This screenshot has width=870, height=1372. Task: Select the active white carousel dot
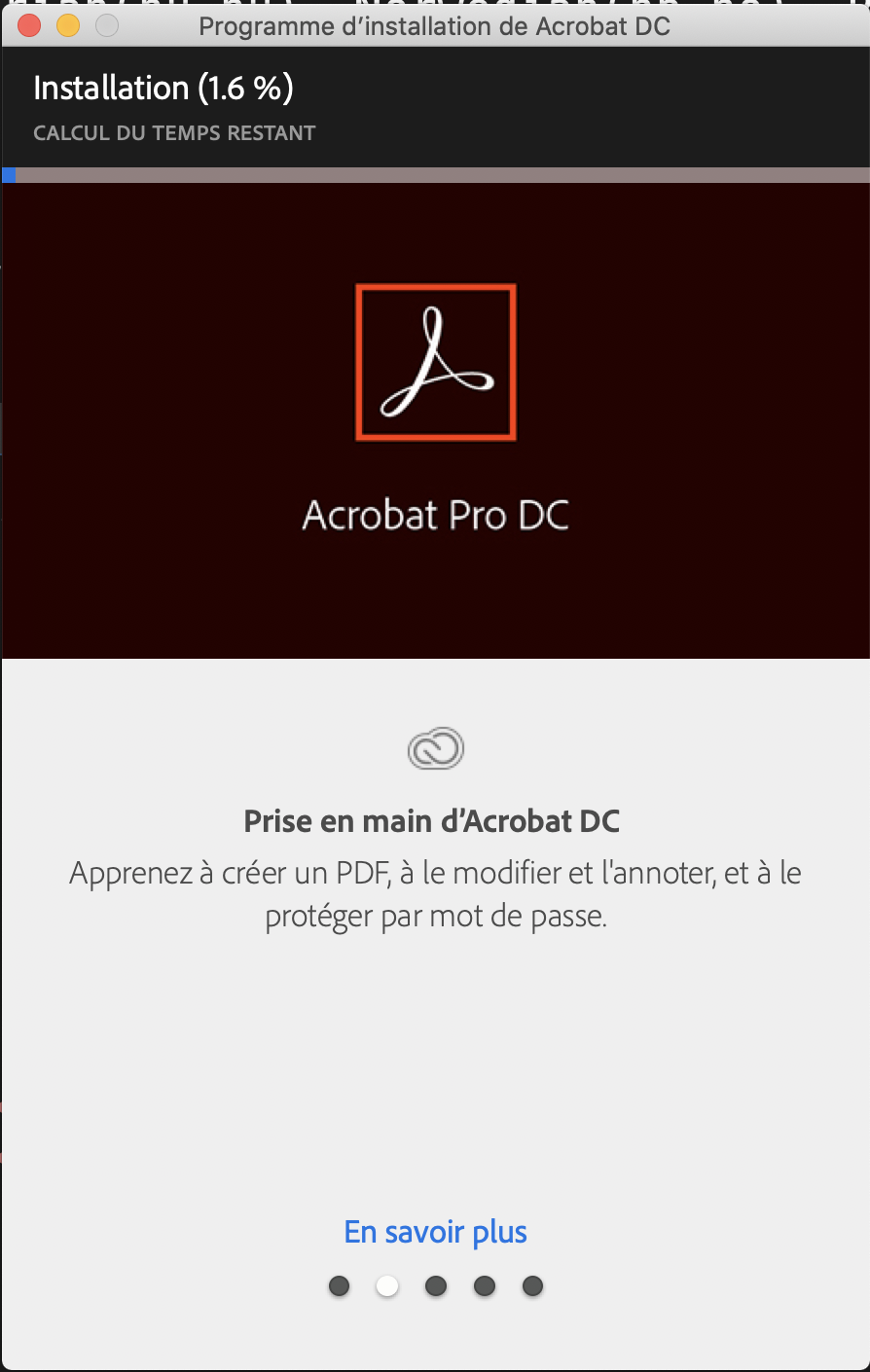387,1285
